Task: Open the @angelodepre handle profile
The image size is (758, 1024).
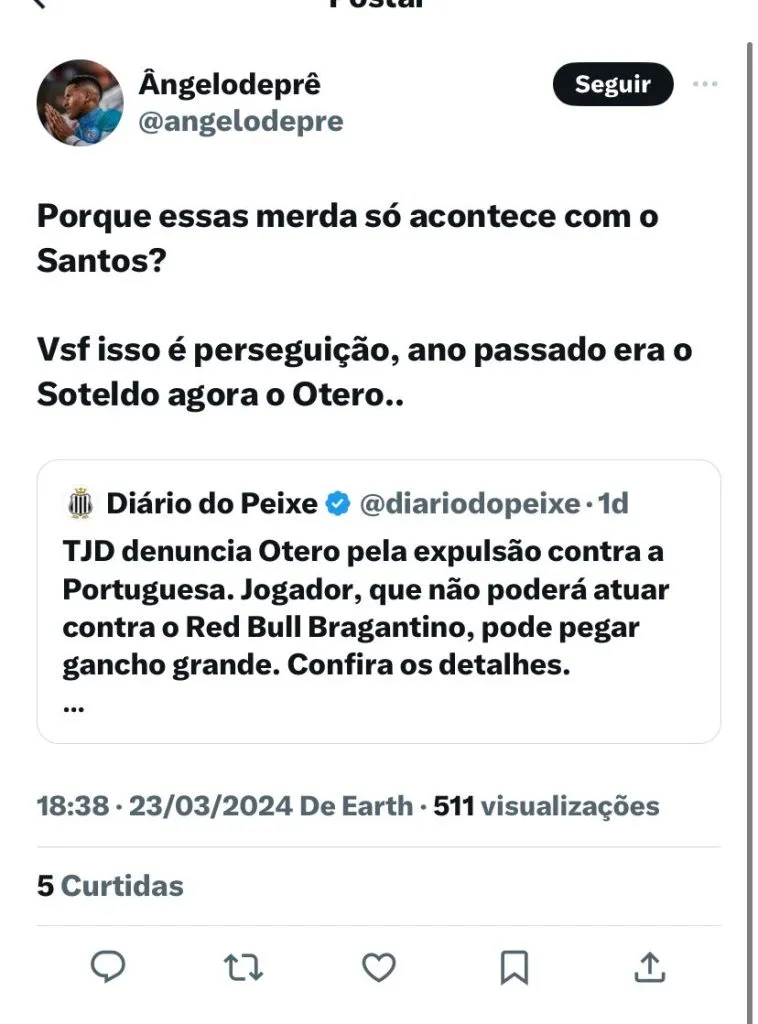Action: [240, 122]
